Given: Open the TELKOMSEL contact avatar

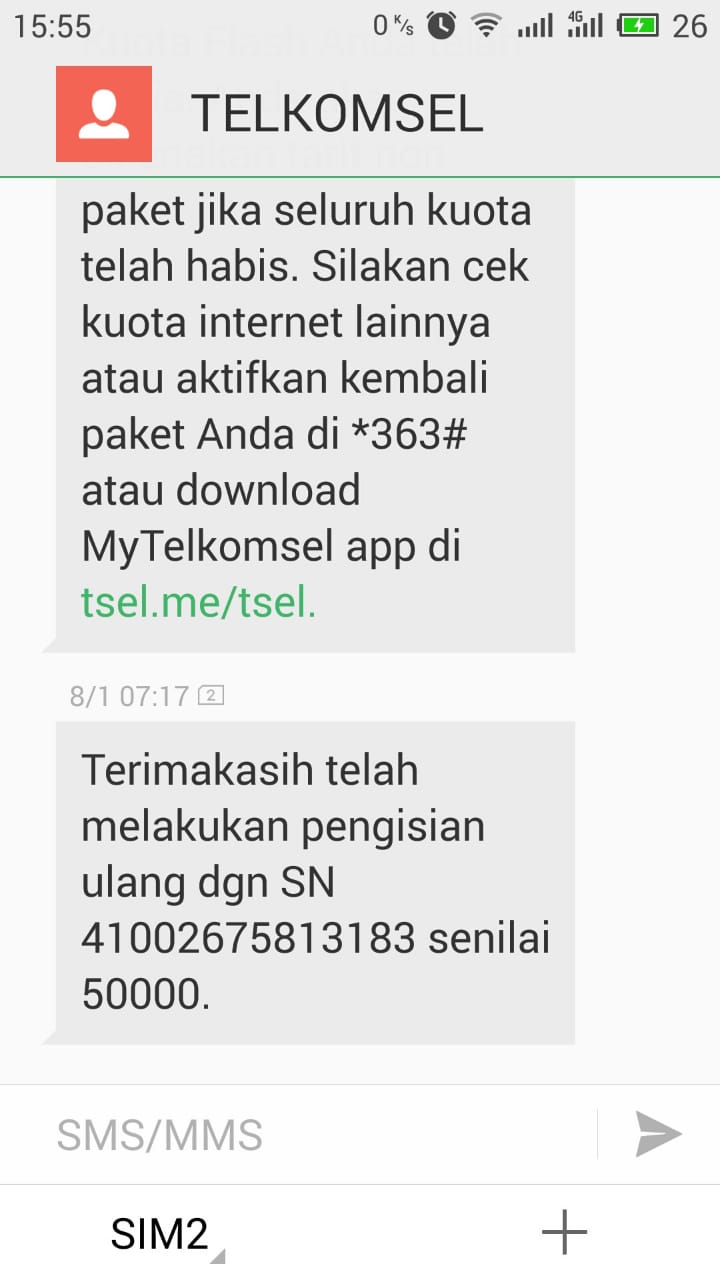Looking at the screenshot, I should pos(104,114).
